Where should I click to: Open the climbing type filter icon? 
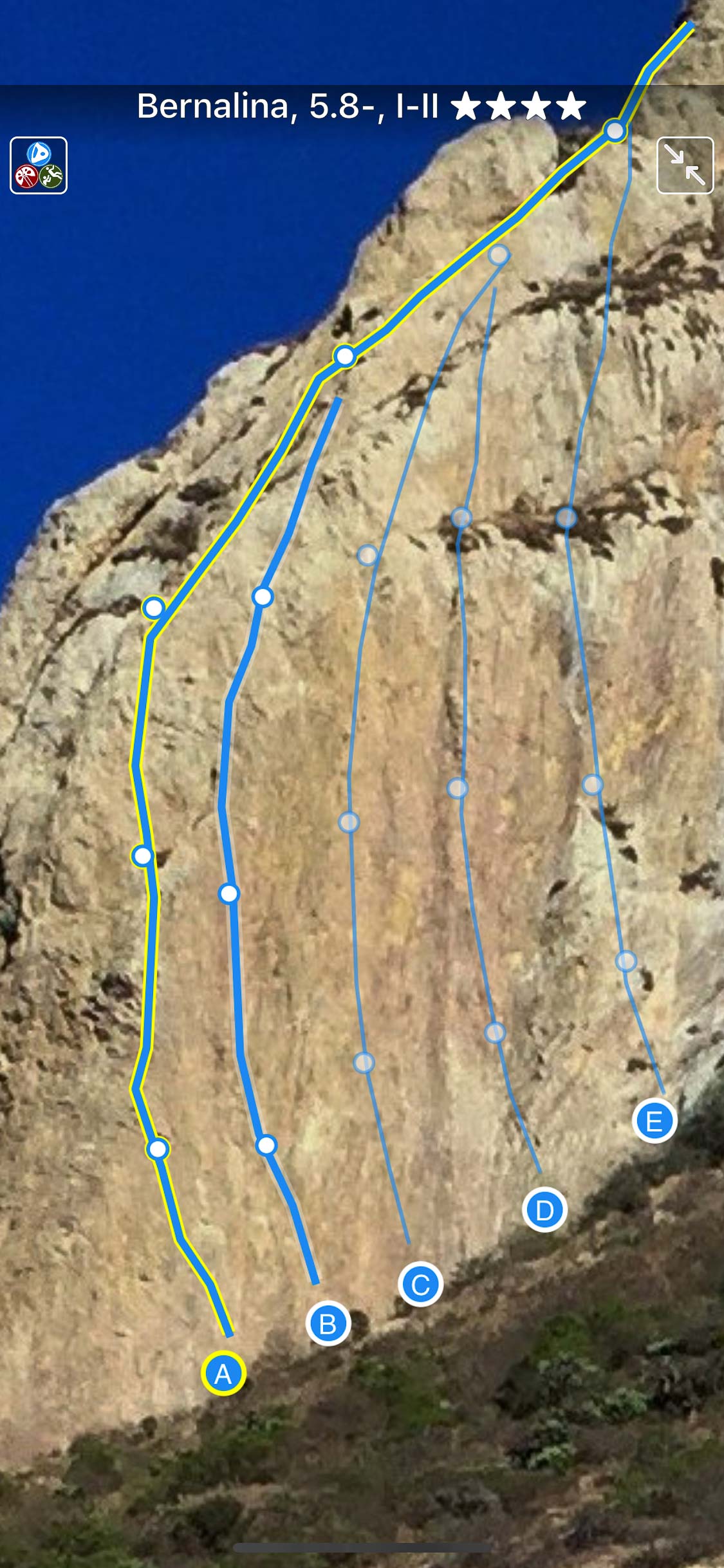39,165
